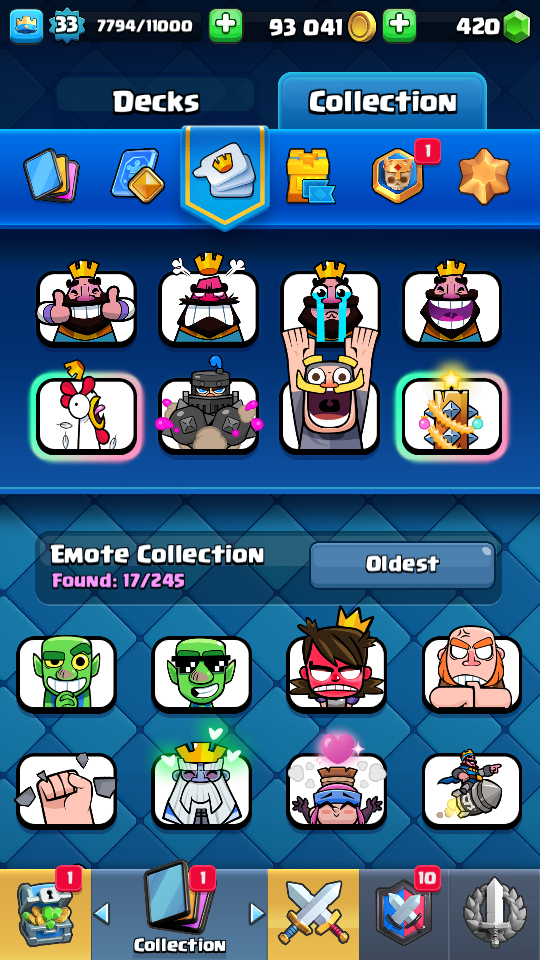Tap the green plus next to experience points
540x960 pixels.
tap(225, 26)
